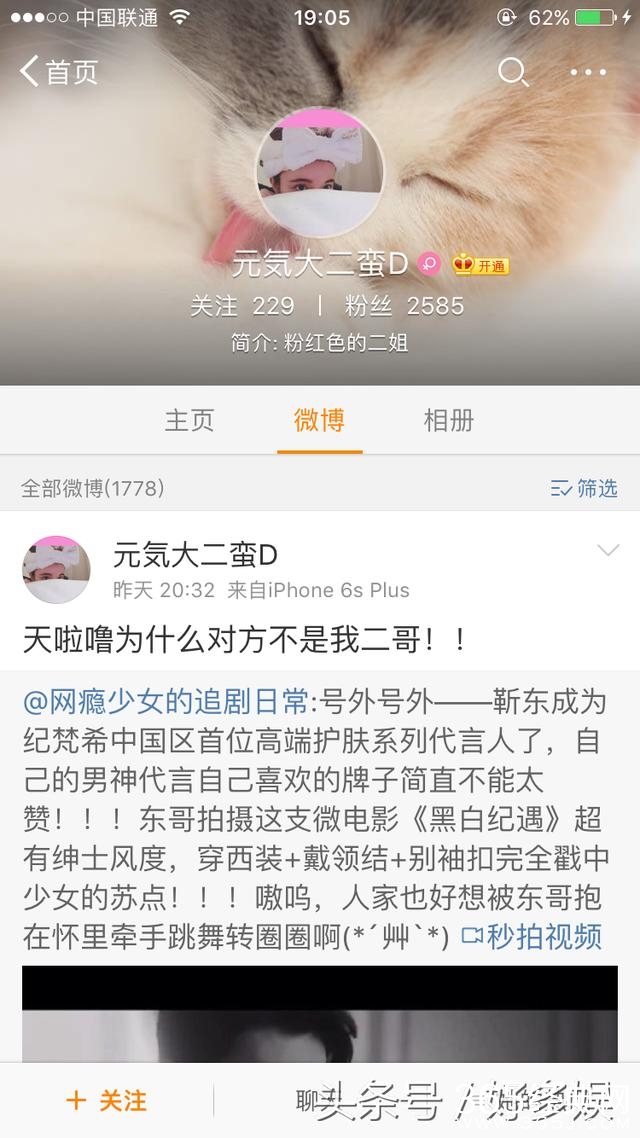640x1138 pixels.
Task: Expand the chevron menu on the post
Action: (607, 551)
